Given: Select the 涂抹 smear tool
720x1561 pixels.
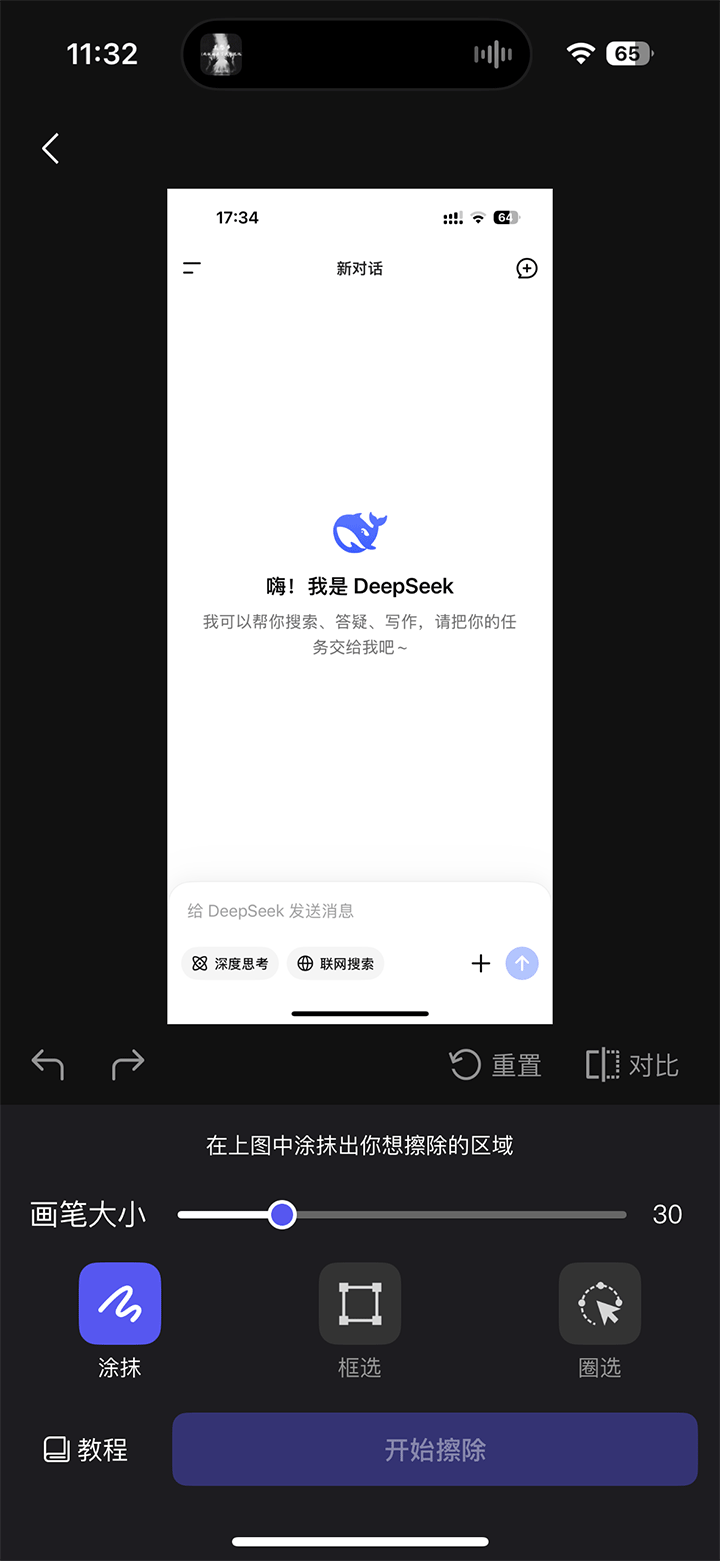Looking at the screenshot, I should click(120, 1304).
